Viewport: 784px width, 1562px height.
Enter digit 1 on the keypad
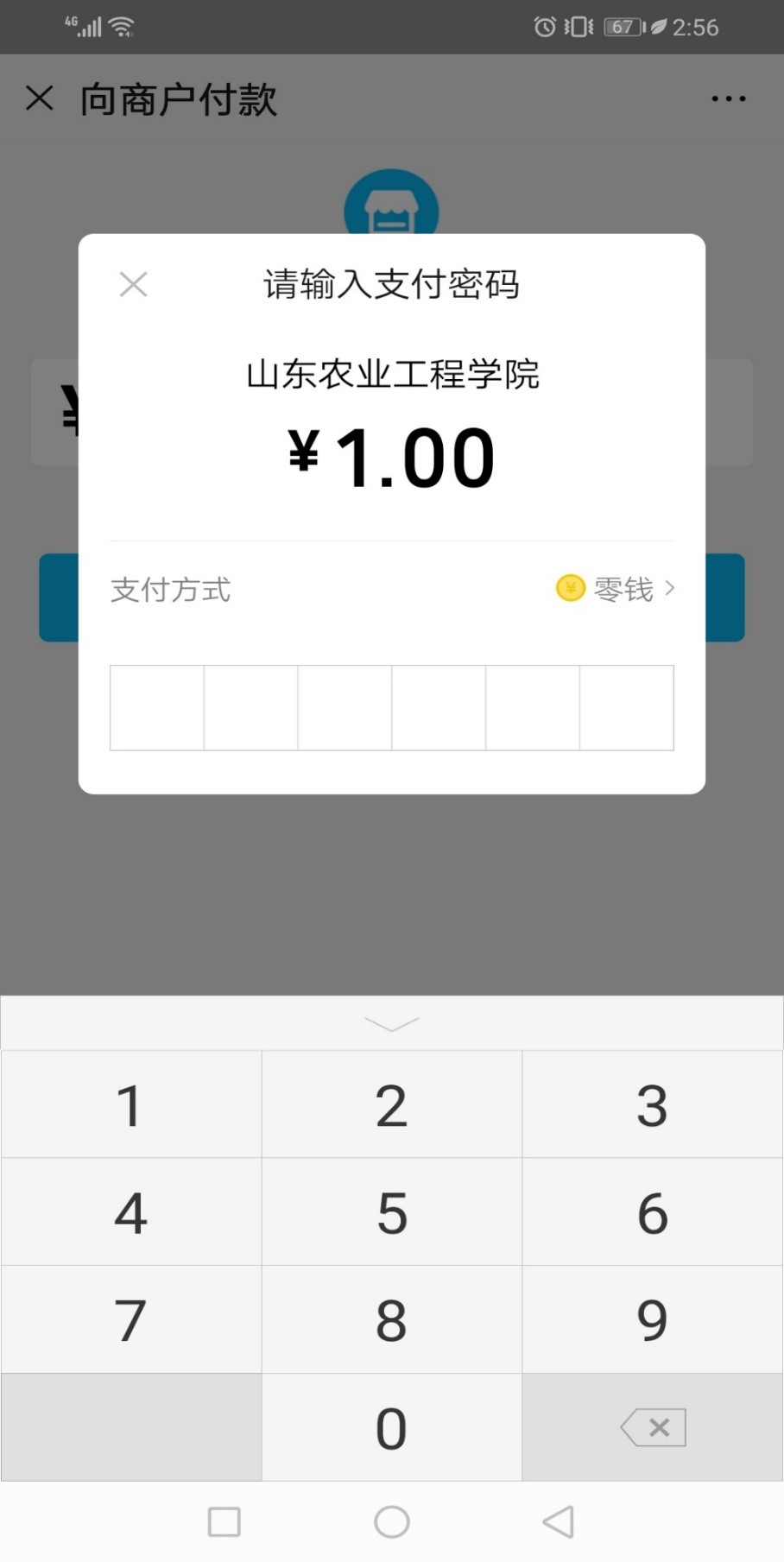[130, 1105]
